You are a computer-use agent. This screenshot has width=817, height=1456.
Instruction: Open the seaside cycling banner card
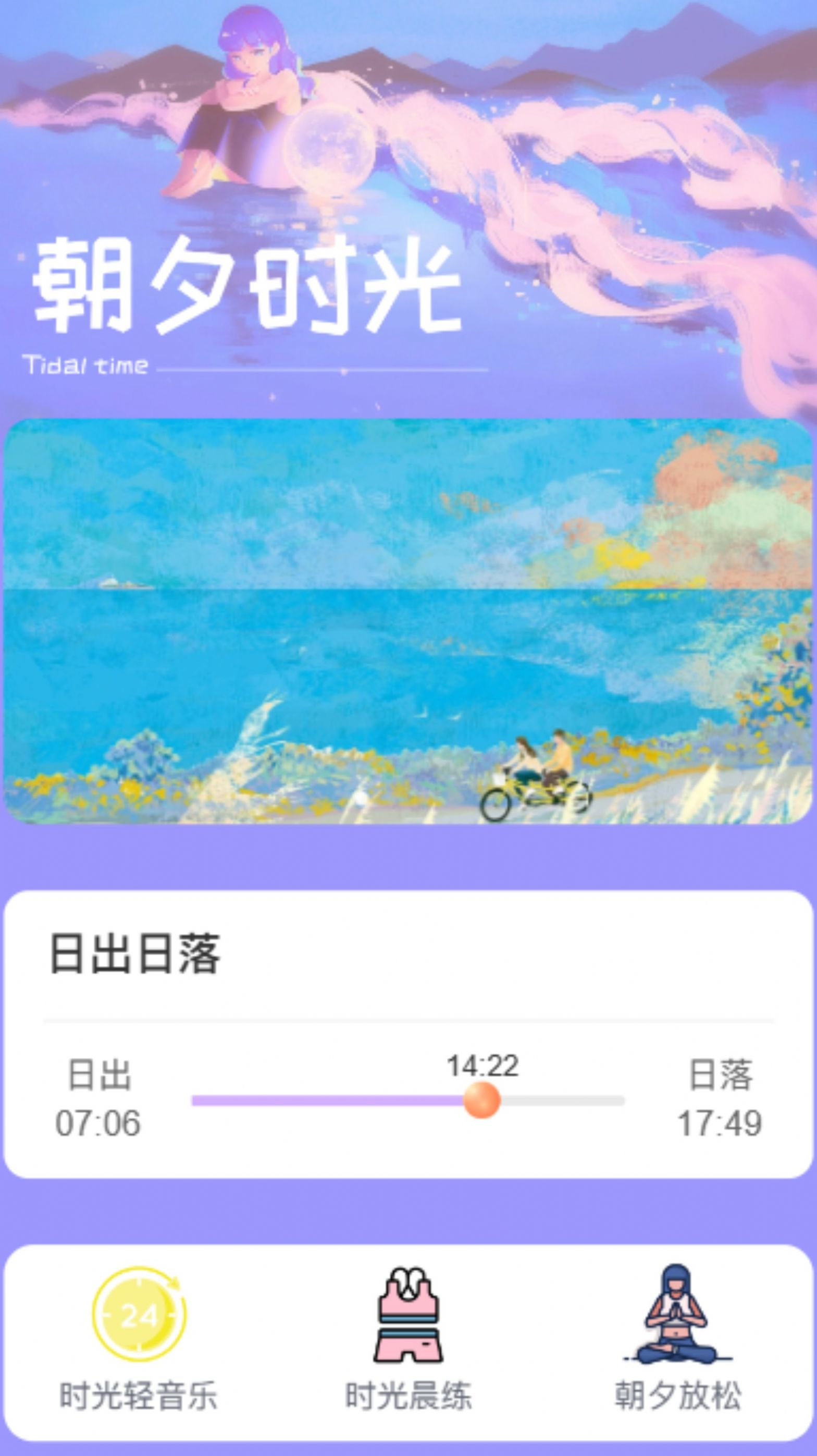point(408,620)
